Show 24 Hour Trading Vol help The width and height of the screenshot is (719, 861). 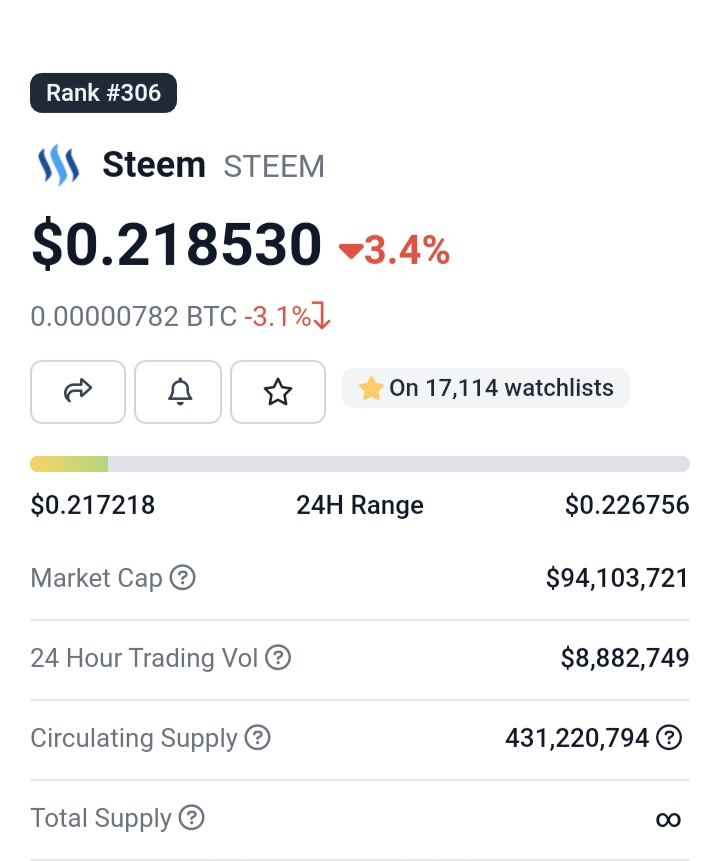pyautogui.click(x=278, y=658)
